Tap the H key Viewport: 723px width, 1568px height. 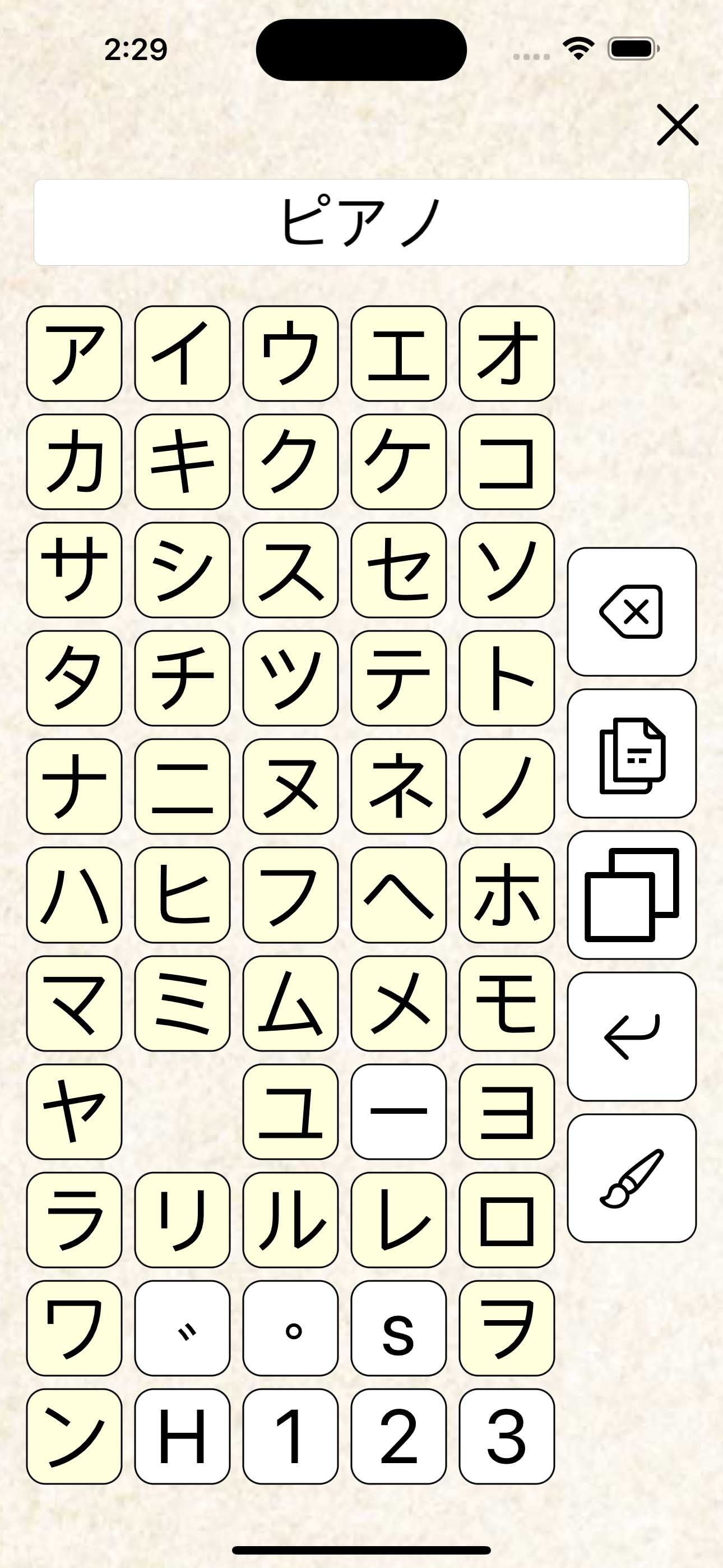183,1437
